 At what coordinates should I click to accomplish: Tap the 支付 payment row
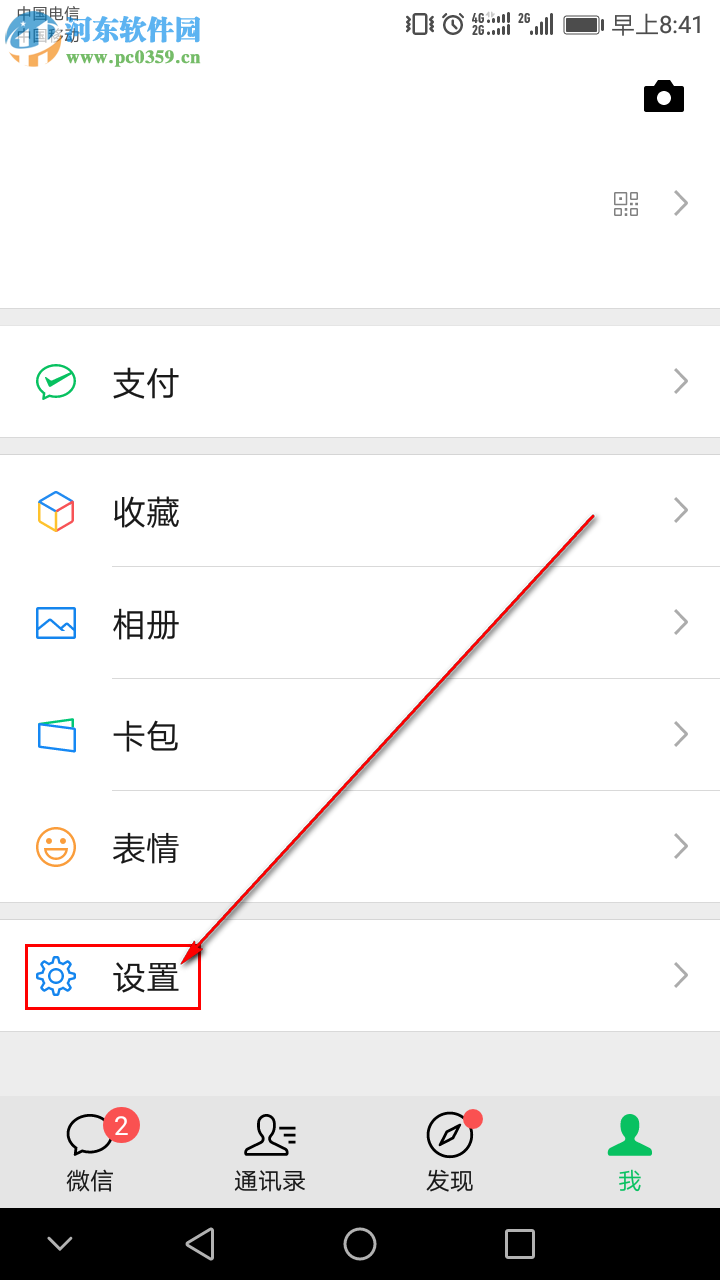coord(146,382)
